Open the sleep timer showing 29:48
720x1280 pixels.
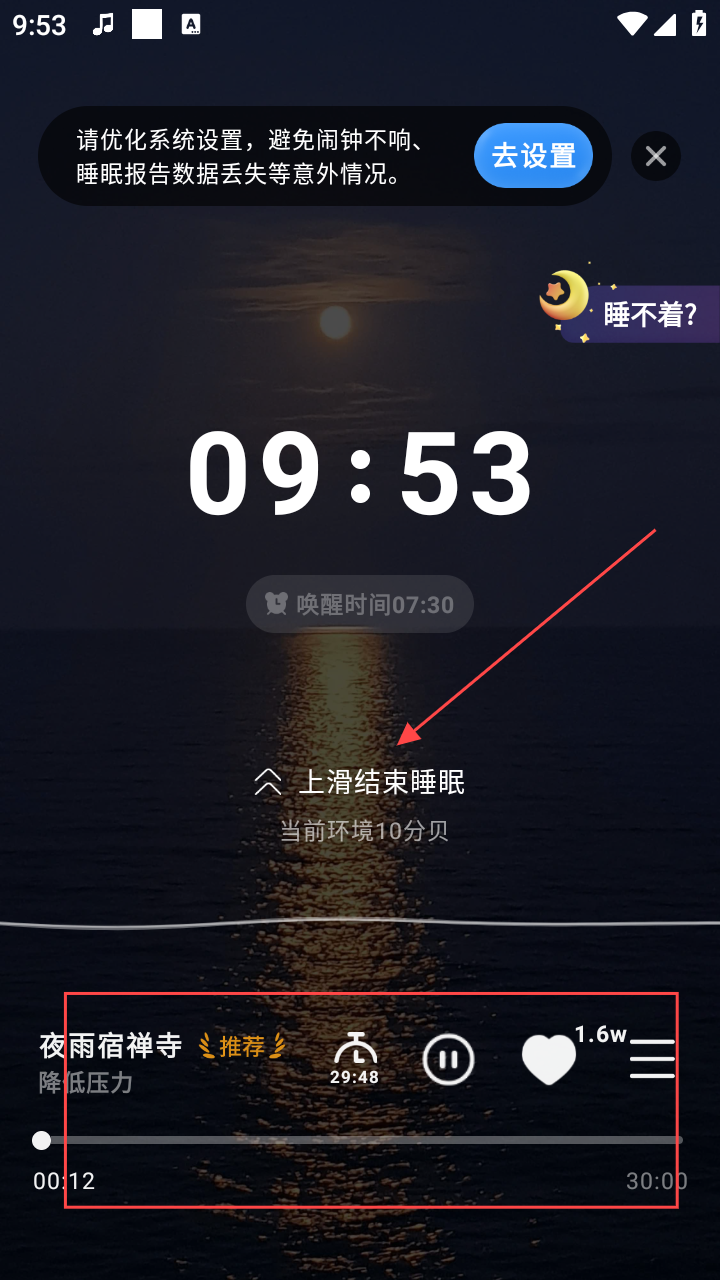click(x=355, y=1058)
